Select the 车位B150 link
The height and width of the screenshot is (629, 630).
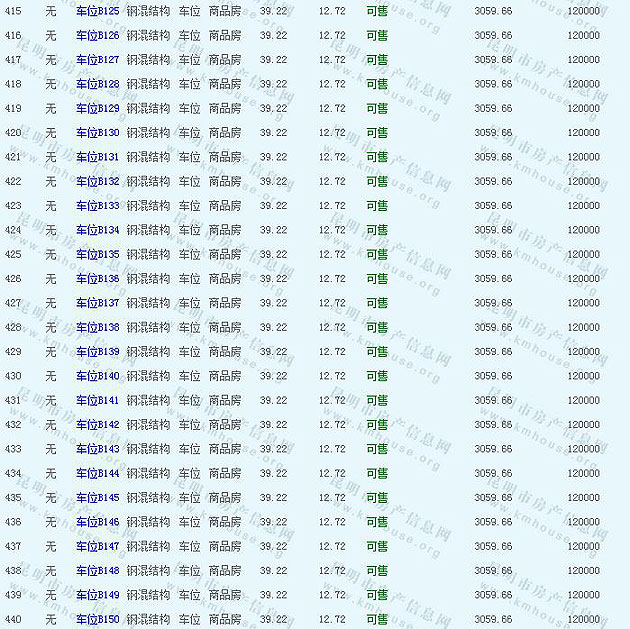tap(97, 619)
